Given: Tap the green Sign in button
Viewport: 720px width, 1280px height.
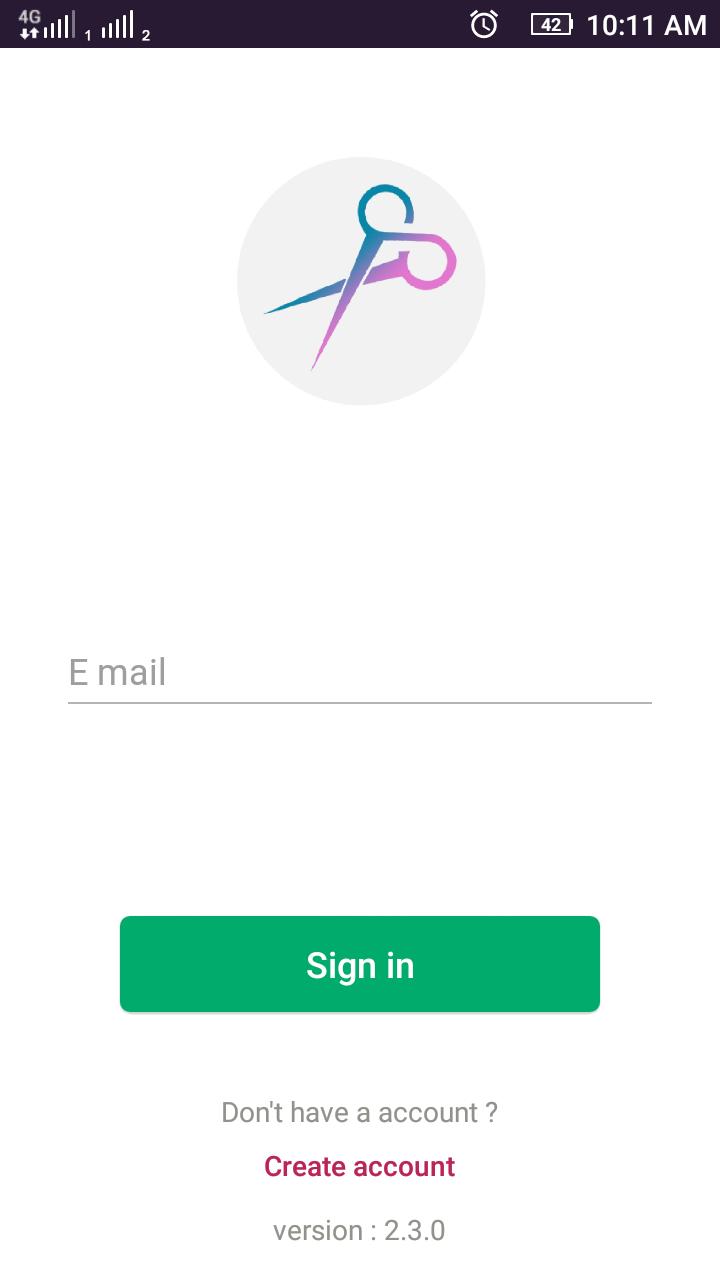Looking at the screenshot, I should (x=360, y=965).
